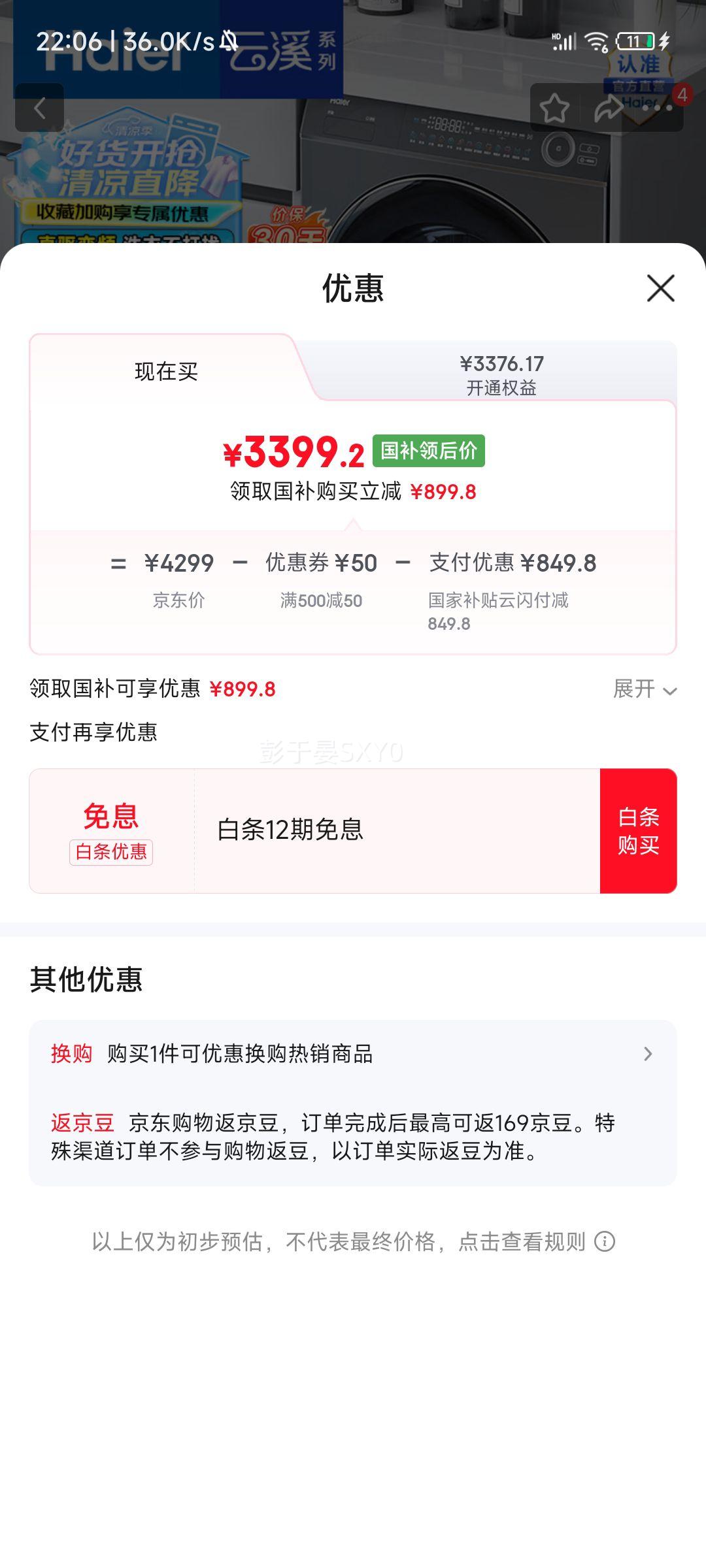Tap the muted notification bell in the status bar
Screen dimensions: 706x1568
227,41
